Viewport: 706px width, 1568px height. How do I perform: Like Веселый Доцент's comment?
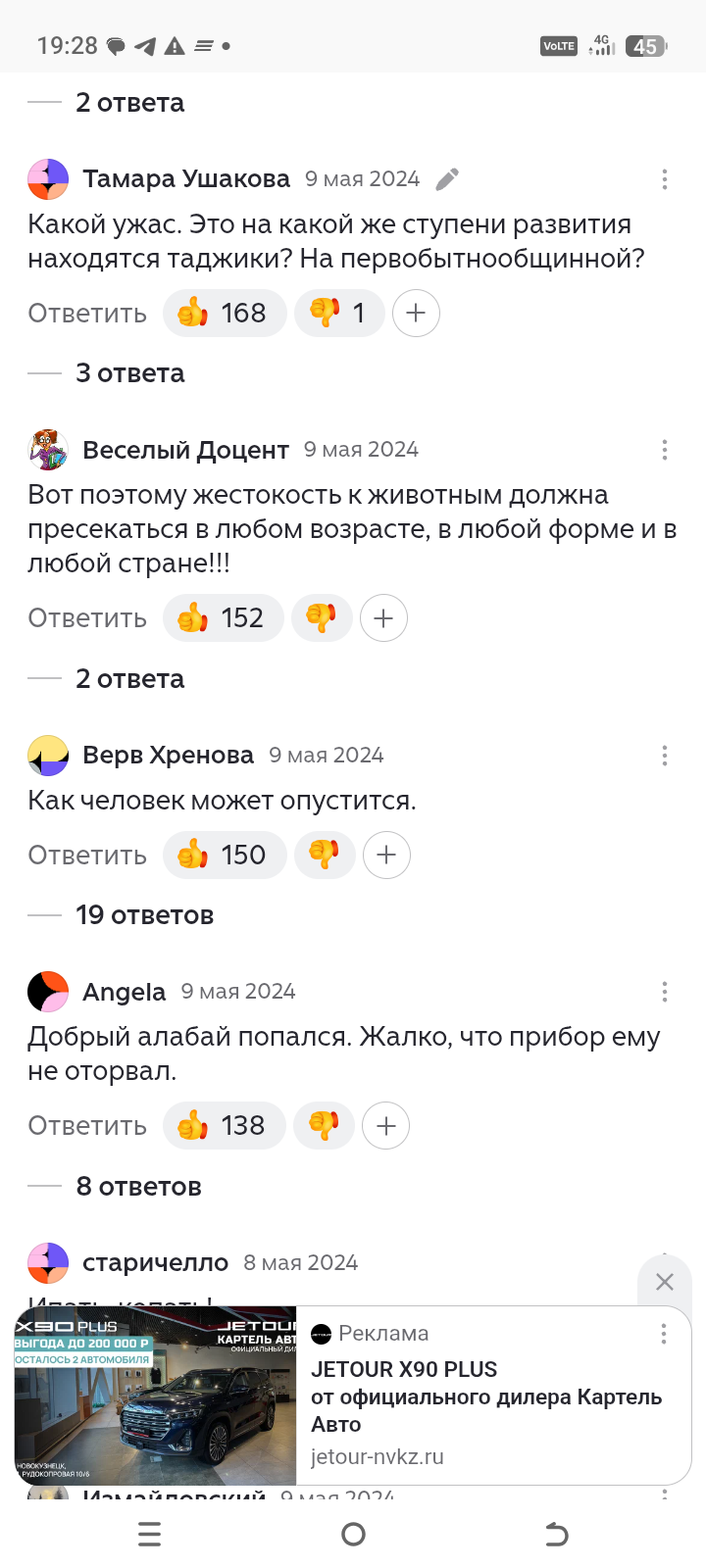pyautogui.click(x=223, y=618)
